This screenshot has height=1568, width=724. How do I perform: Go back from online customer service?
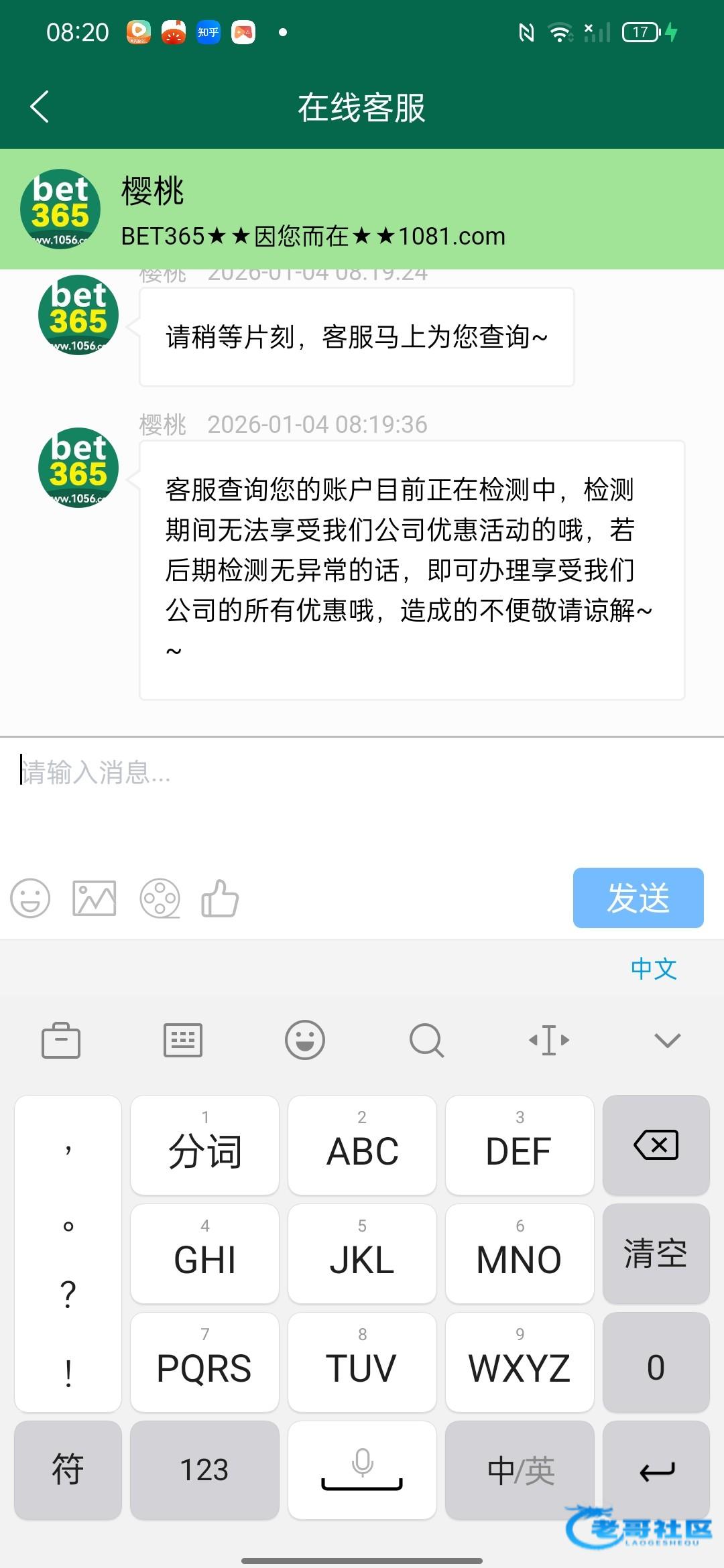click(40, 107)
